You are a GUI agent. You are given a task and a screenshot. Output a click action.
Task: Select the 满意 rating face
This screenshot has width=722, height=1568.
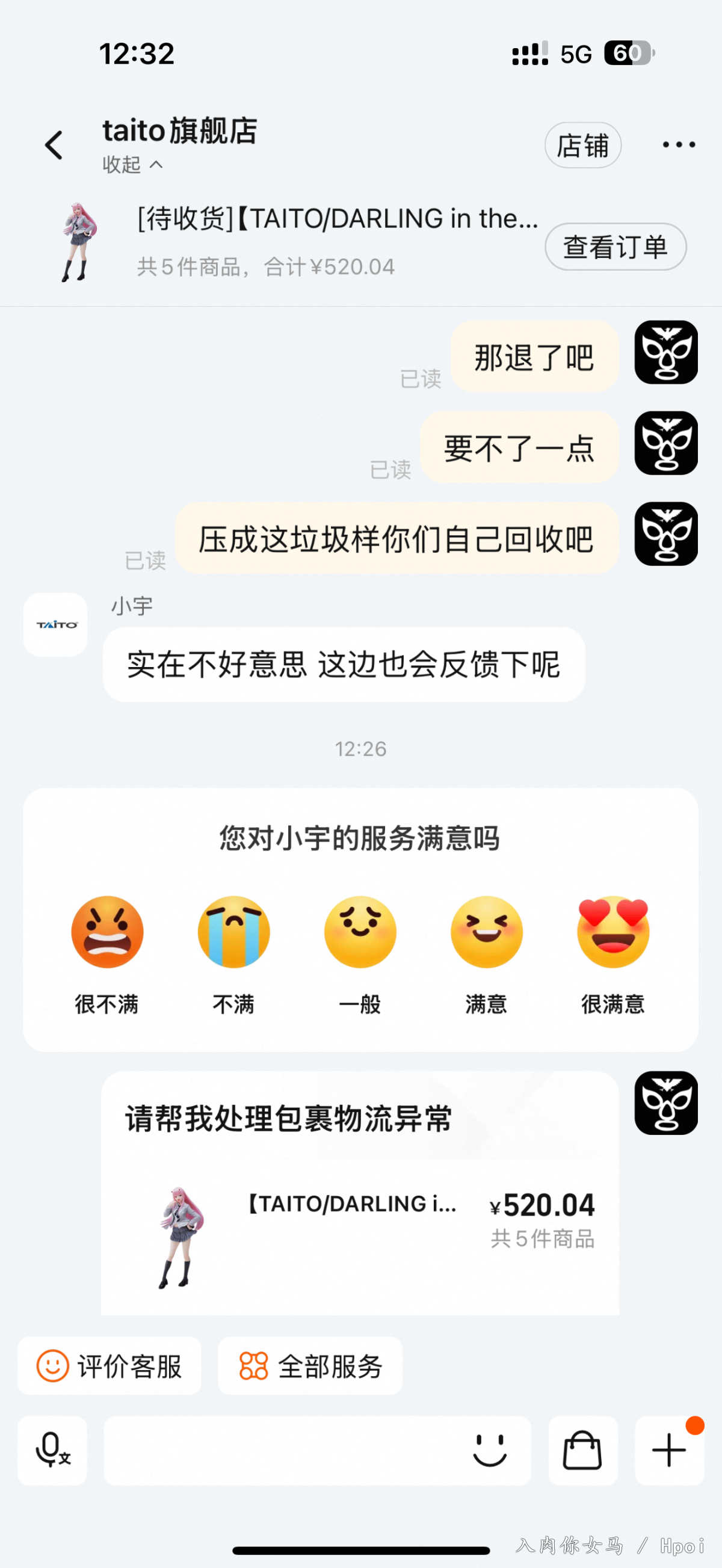(486, 932)
